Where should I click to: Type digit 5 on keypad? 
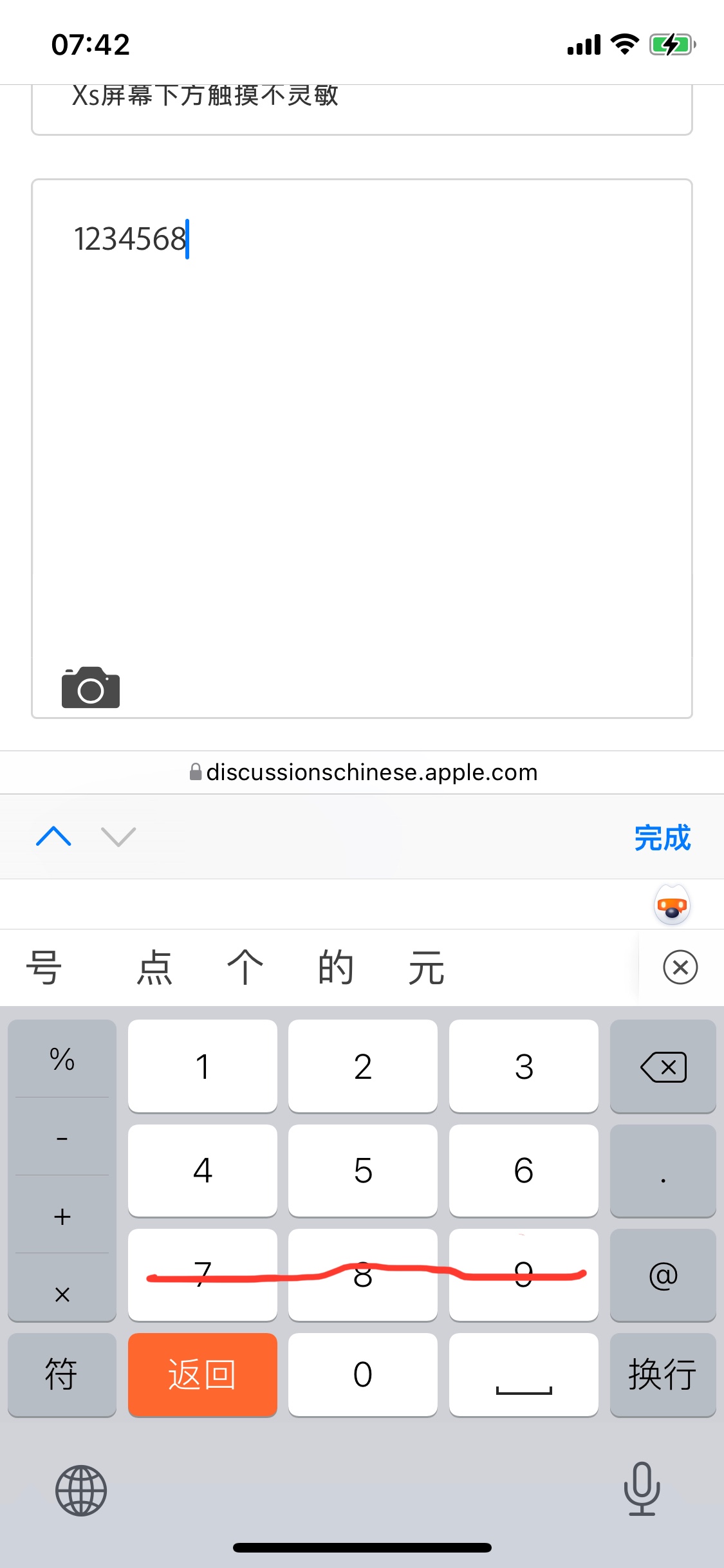click(363, 1170)
